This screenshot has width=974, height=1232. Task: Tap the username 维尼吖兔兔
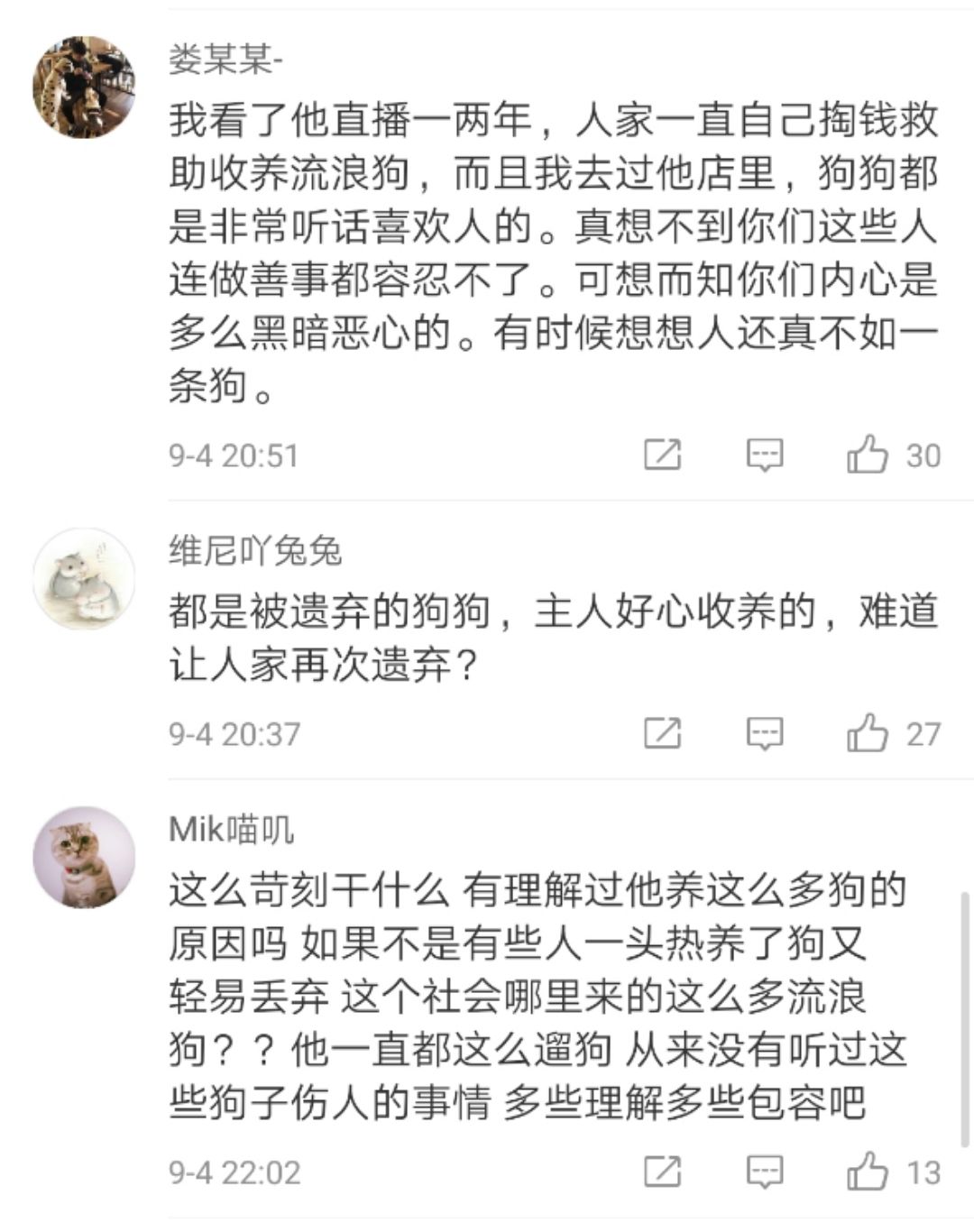(255, 550)
